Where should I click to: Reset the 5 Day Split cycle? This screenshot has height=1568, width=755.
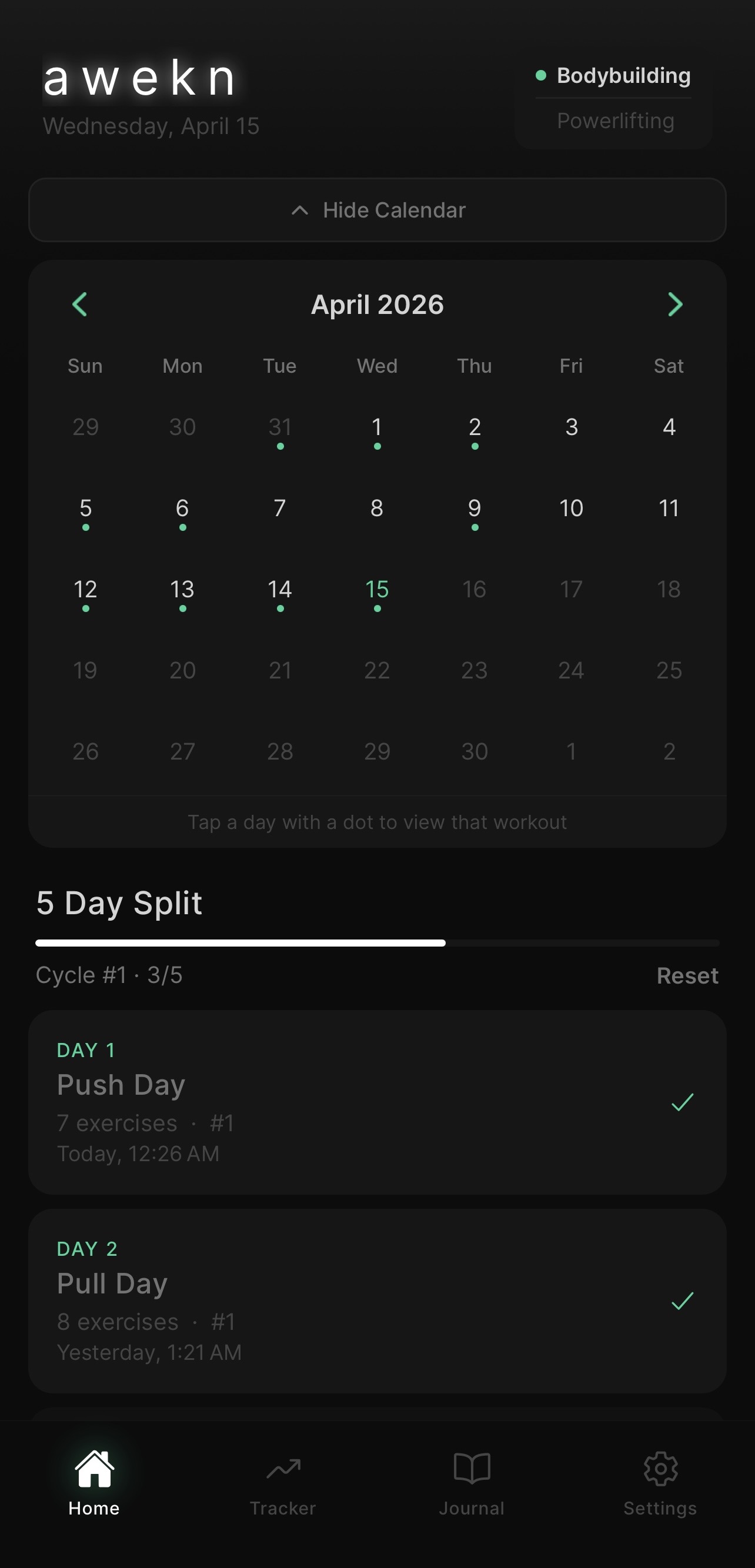click(687, 976)
